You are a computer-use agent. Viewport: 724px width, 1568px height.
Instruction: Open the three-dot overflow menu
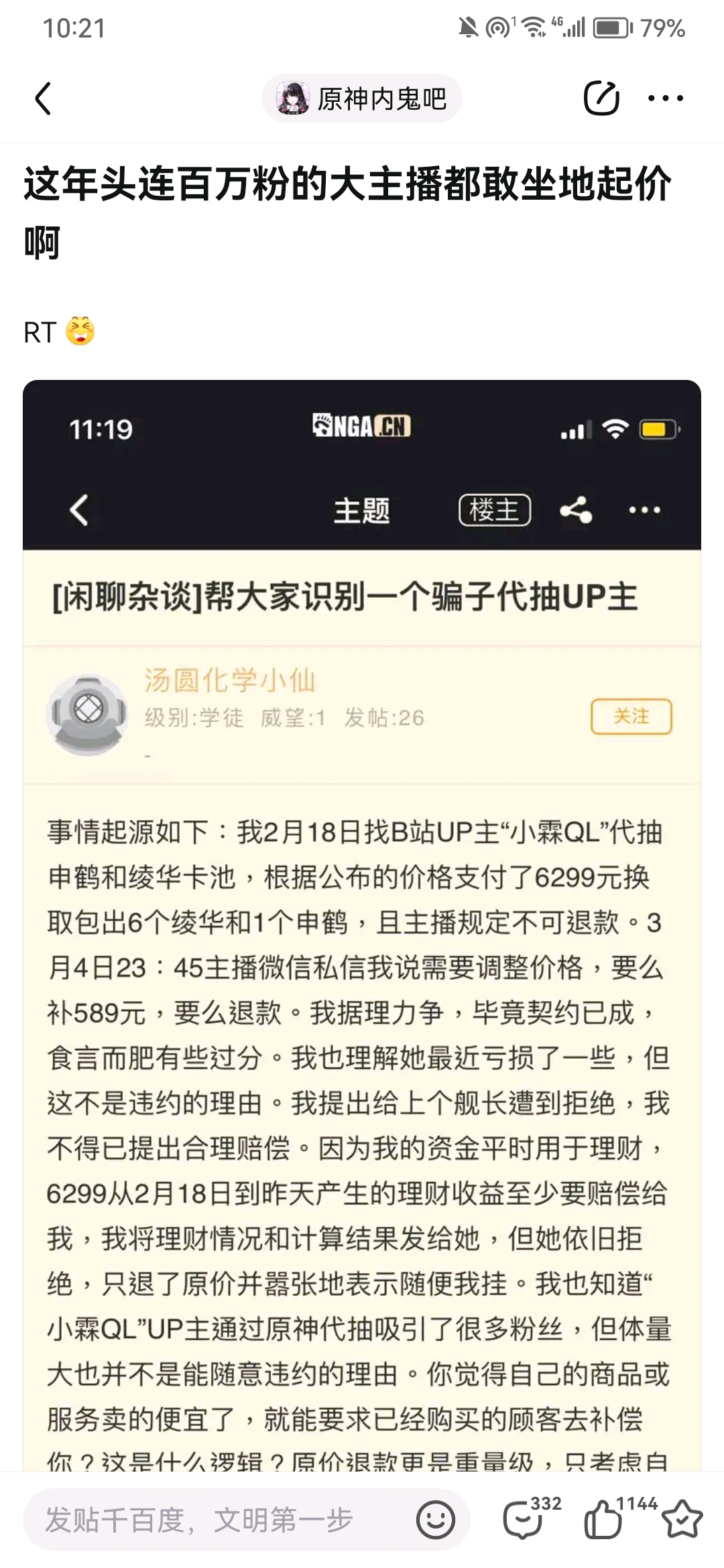(x=665, y=99)
